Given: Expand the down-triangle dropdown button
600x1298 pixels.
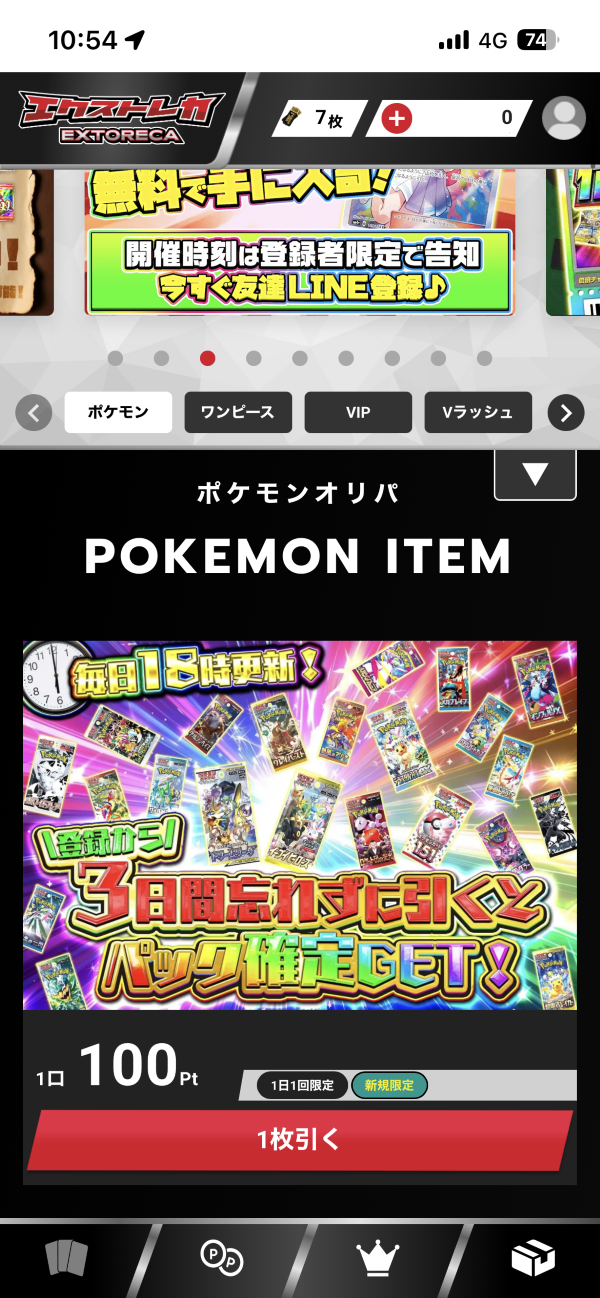Looking at the screenshot, I should pyautogui.click(x=535, y=475).
